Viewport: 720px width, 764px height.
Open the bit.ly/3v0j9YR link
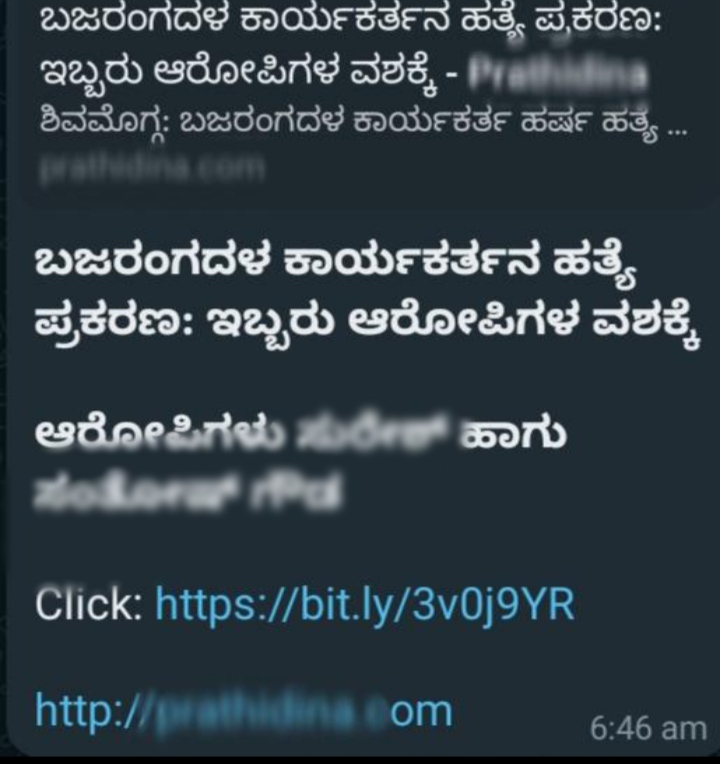(365, 604)
